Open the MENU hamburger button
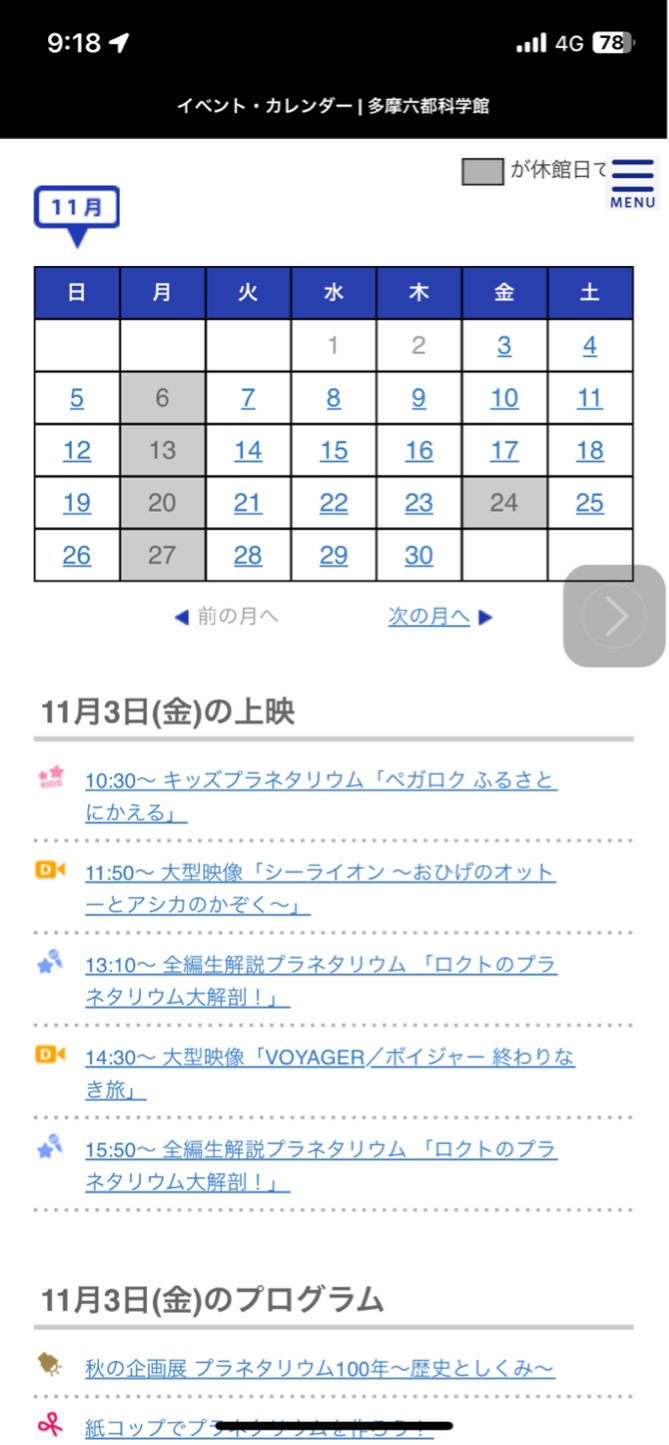The height and width of the screenshot is (1445, 669). tap(632, 183)
